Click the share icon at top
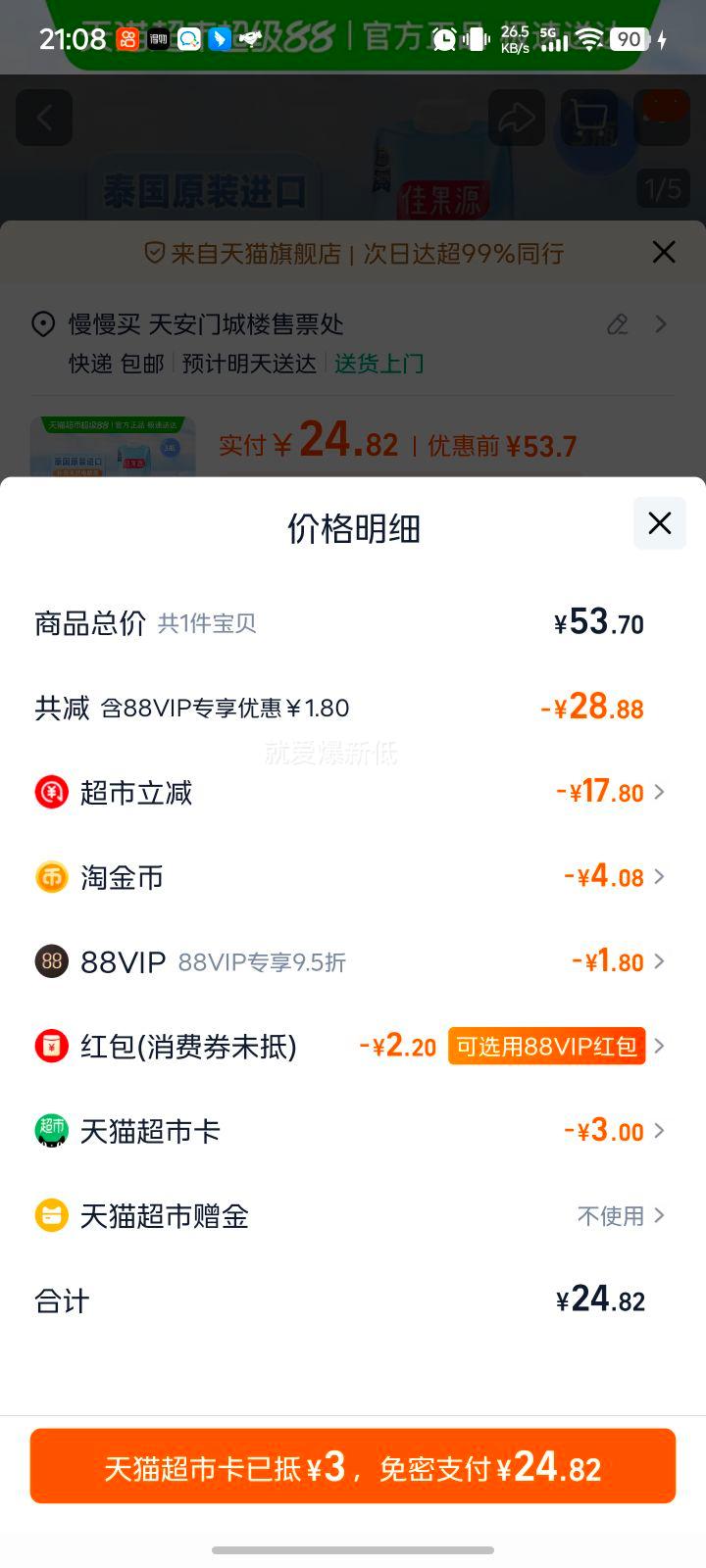706x1568 pixels. [x=517, y=118]
